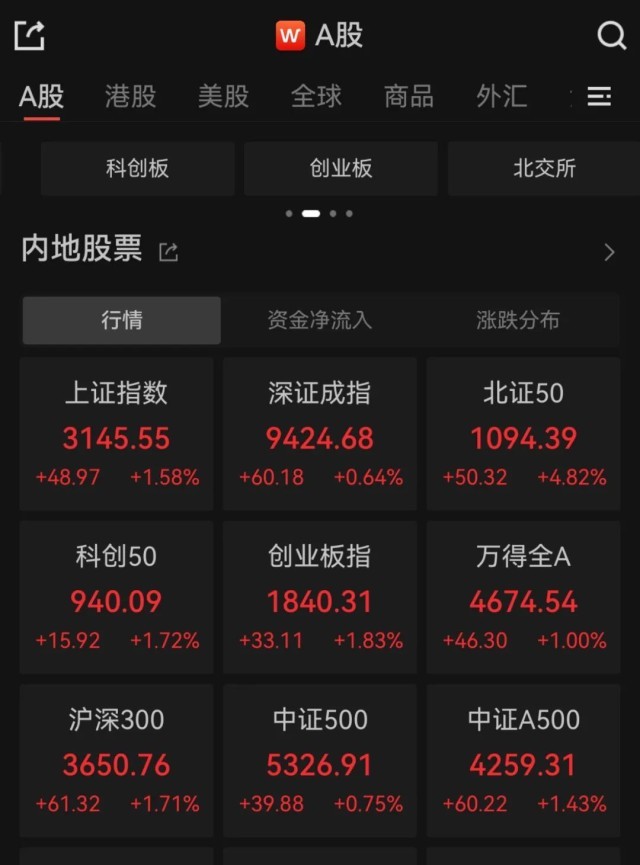Screen dimensions: 640x865
Task: Tap the 科创板 chip
Action: point(138,168)
